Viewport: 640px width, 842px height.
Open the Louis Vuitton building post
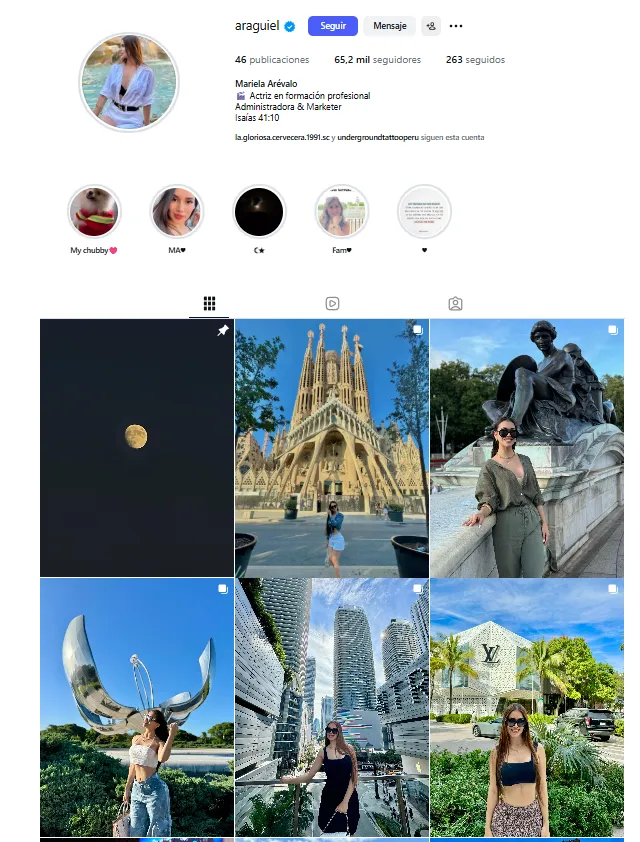pos(526,707)
